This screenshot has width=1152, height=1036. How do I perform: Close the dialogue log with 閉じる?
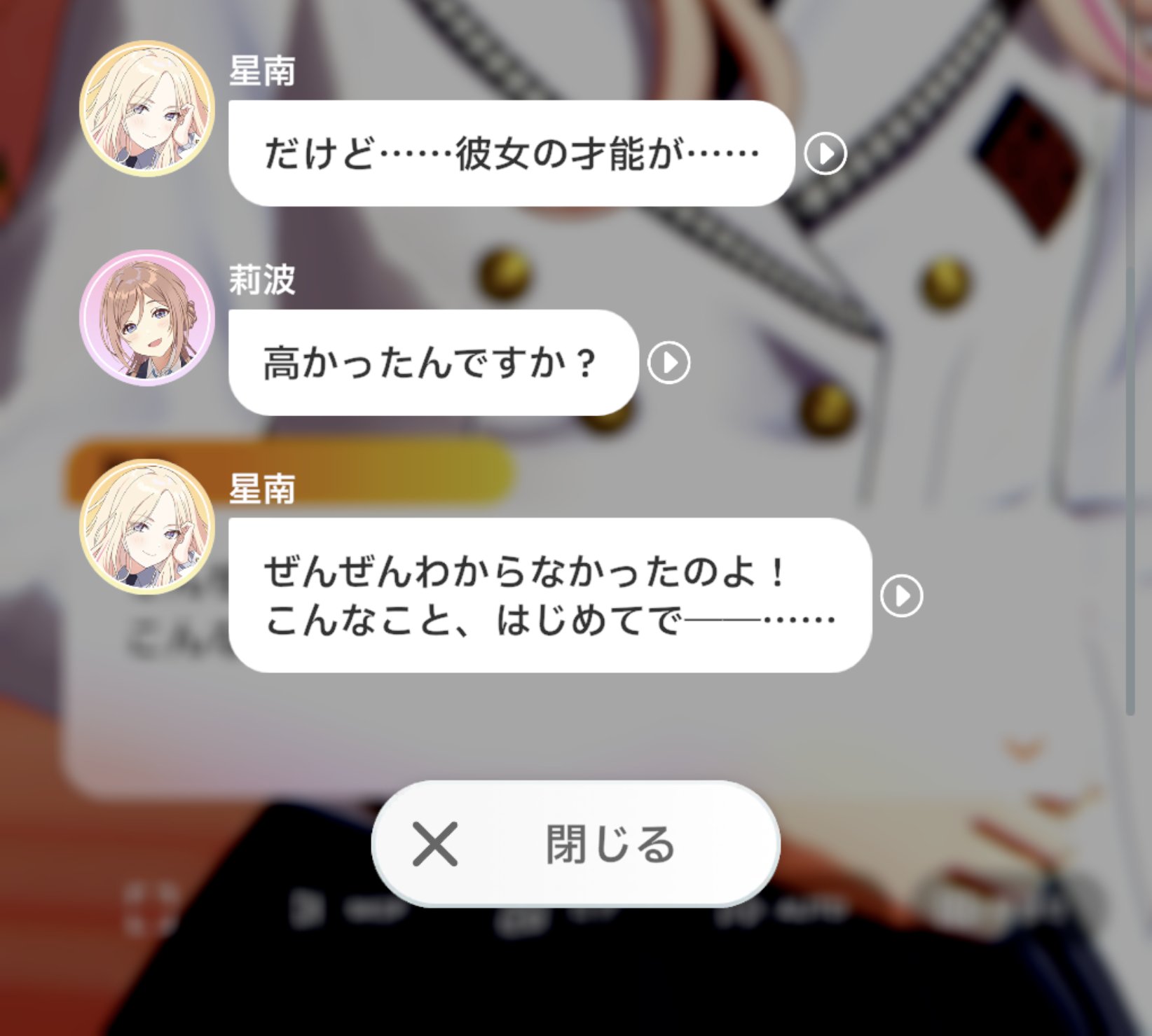[x=575, y=843]
